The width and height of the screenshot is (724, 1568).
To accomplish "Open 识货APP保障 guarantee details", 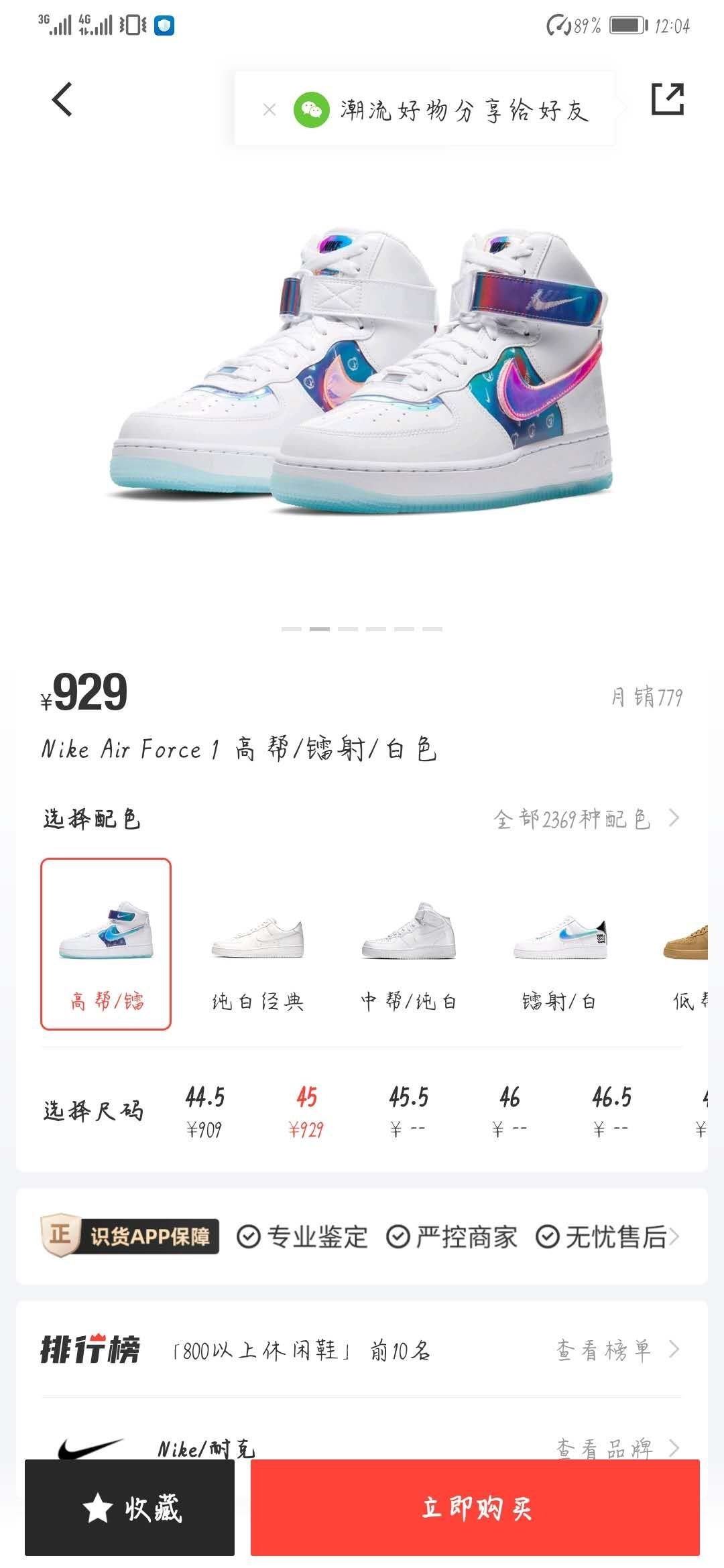I will [362, 1236].
